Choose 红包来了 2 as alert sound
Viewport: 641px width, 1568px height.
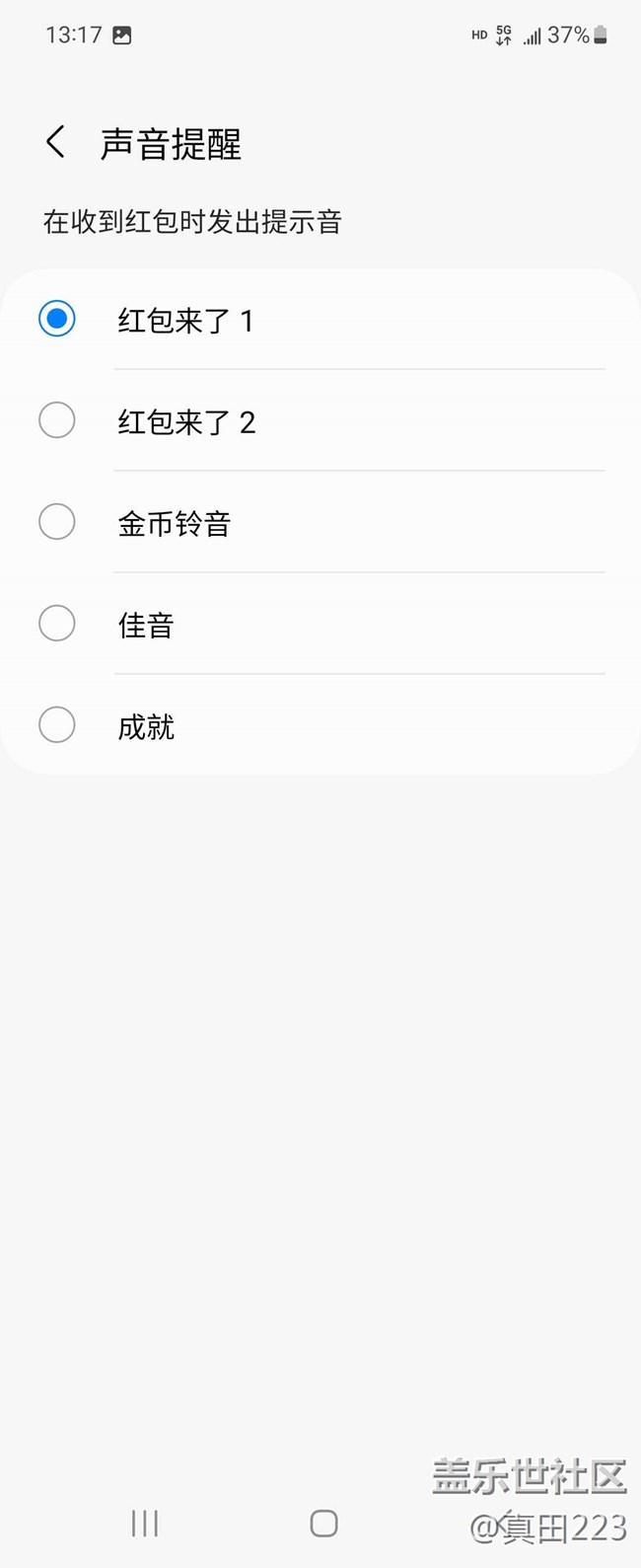[57, 421]
